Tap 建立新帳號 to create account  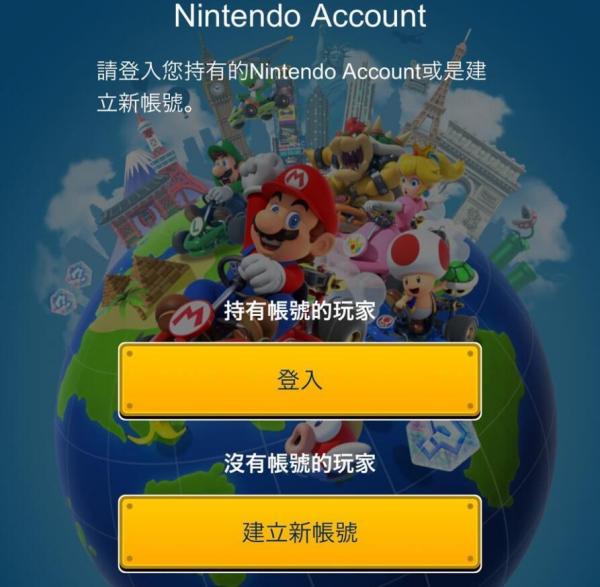pos(300,533)
